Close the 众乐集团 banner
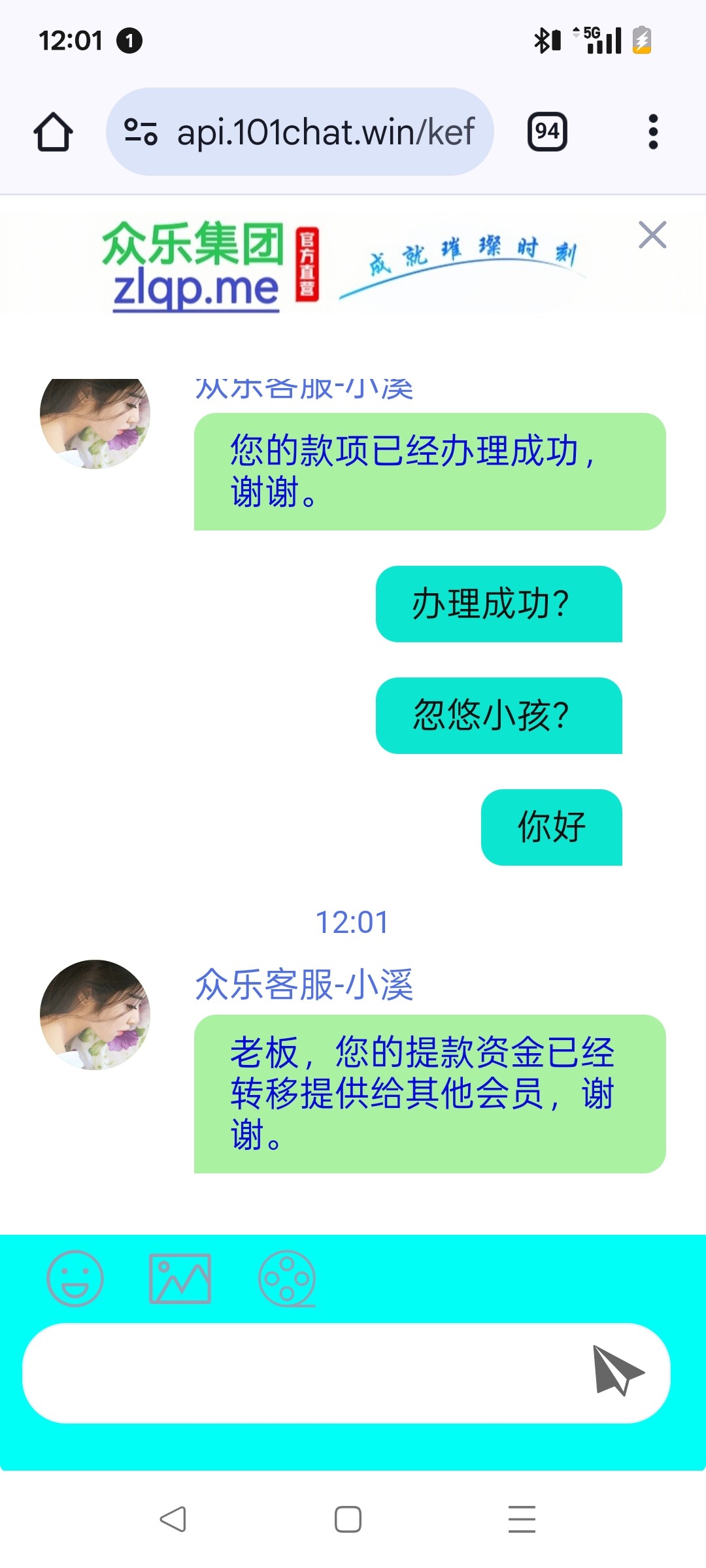The height and width of the screenshot is (1568, 706). click(652, 235)
